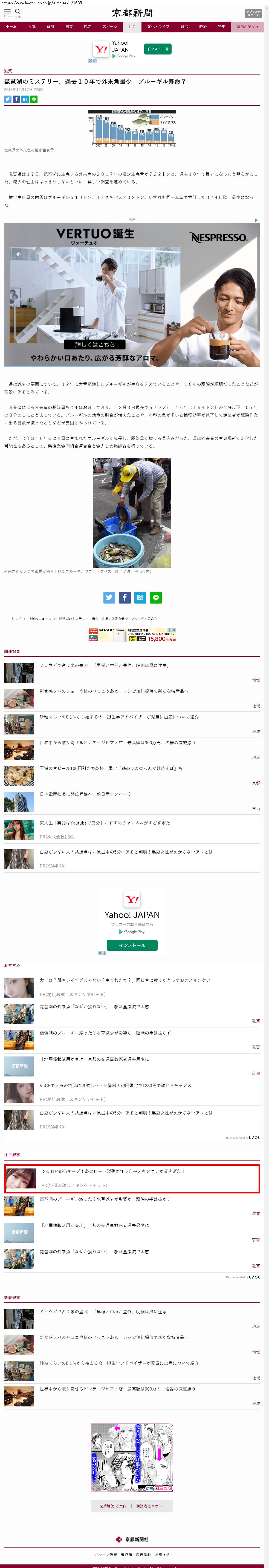Screen dimensions: 269x1568
Task: Open 王将の生ビール100円引きで乾杯 article
Action: pos(111,768)
